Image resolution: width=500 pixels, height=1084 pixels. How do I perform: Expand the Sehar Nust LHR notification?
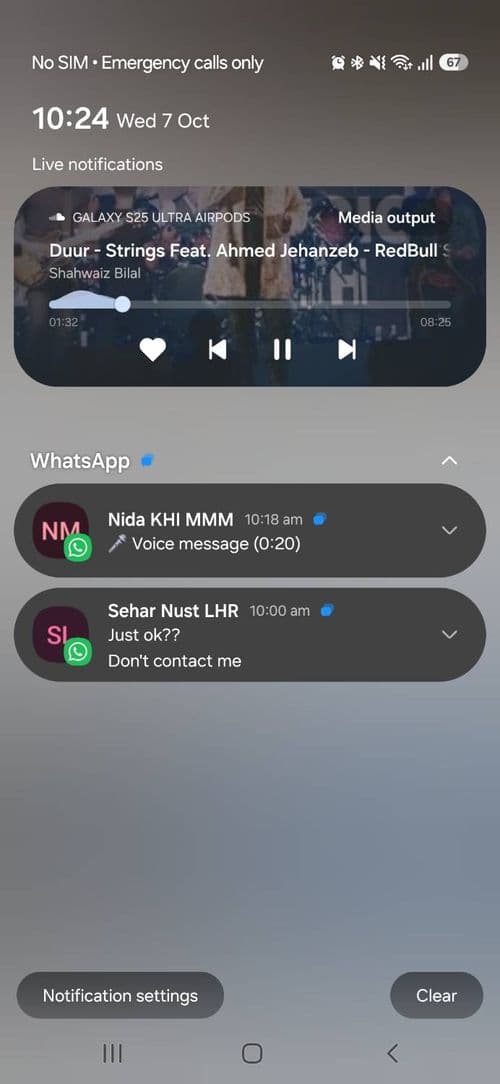[450, 635]
